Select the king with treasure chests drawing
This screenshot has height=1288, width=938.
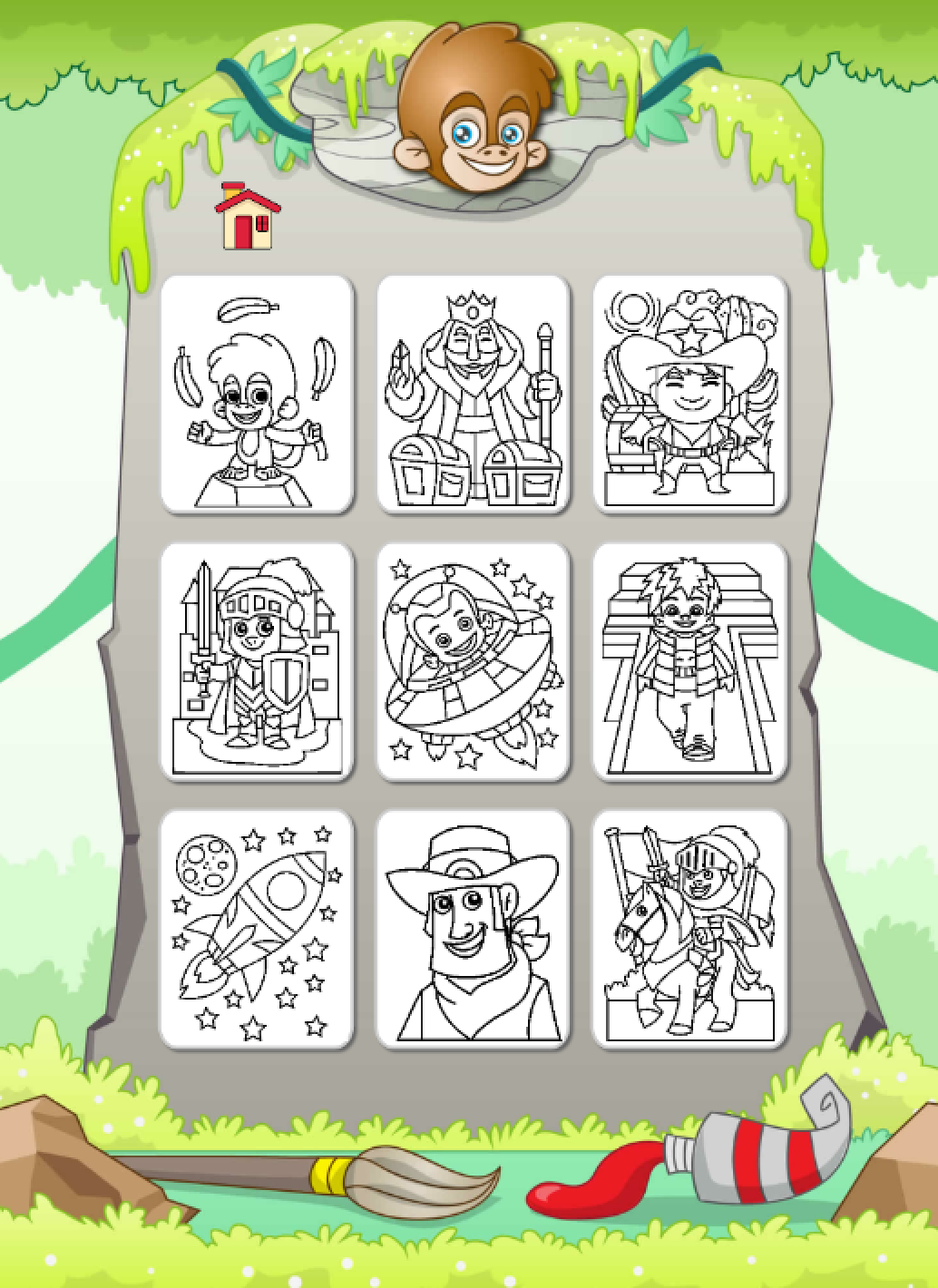(473, 394)
